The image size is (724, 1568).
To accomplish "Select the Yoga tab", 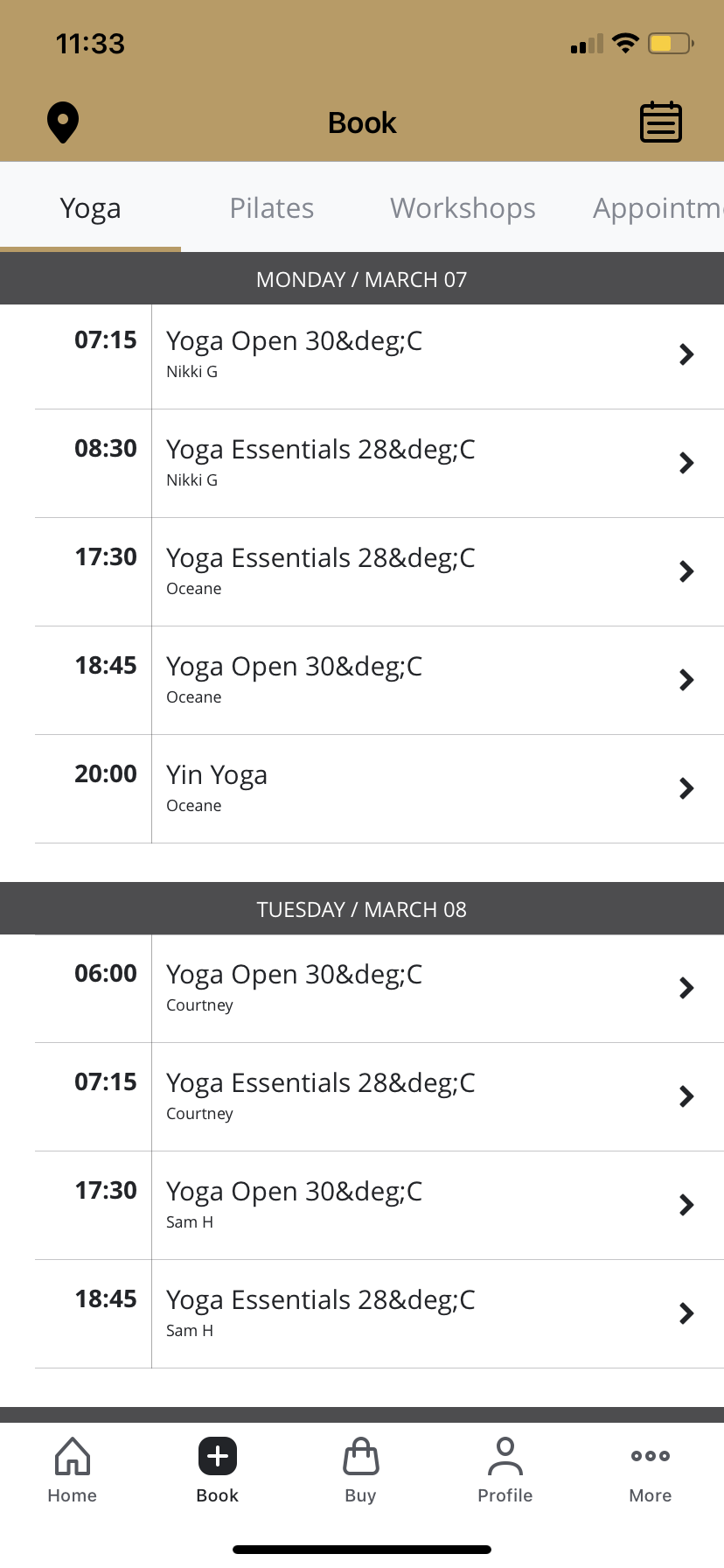I will coord(90,208).
